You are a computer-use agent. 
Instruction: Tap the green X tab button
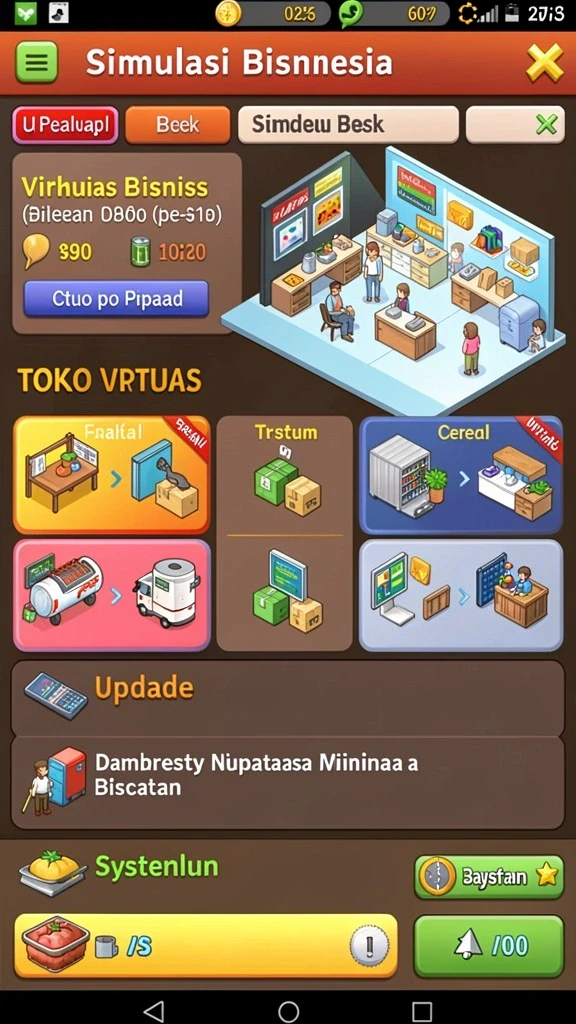coord(515,125)
